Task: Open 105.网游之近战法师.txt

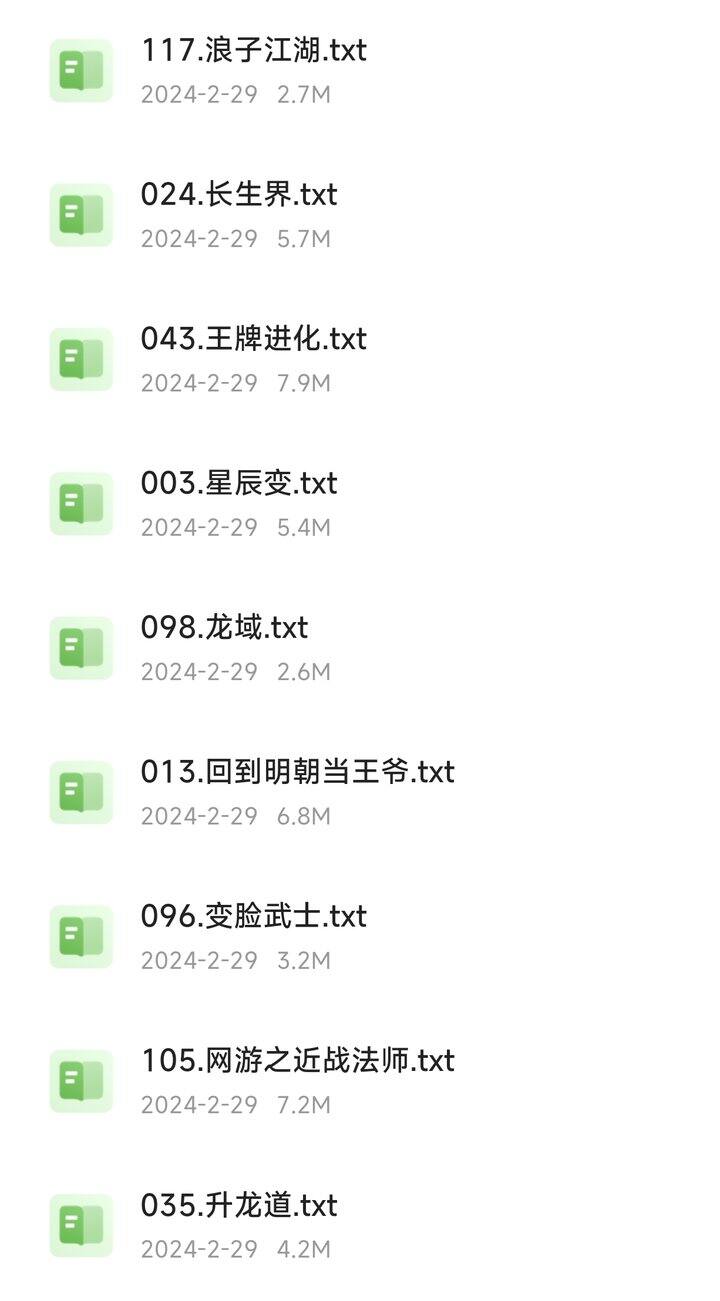Action: pos(360,1081)
